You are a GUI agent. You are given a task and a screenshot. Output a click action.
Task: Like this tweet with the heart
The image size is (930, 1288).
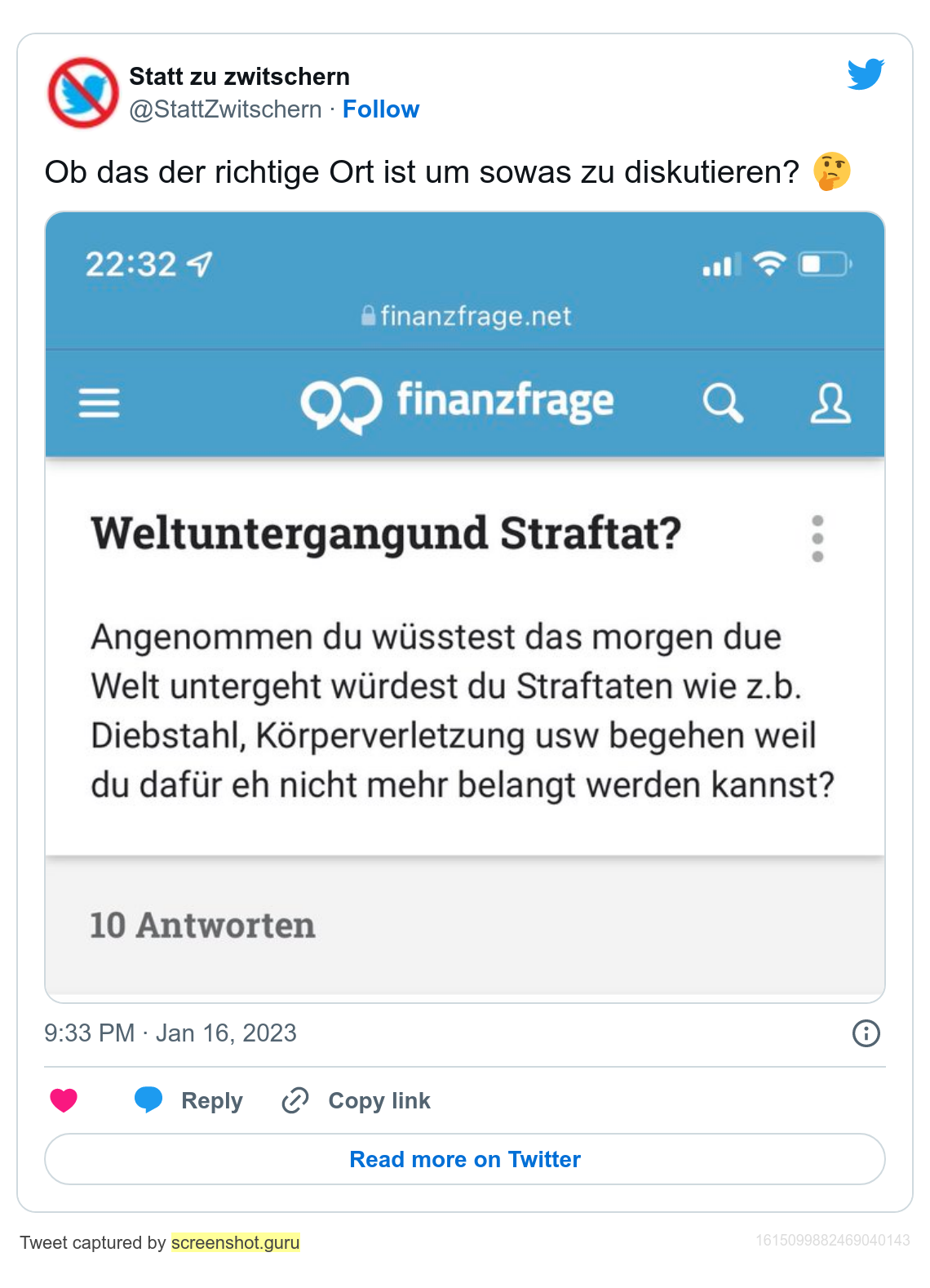64,1100
